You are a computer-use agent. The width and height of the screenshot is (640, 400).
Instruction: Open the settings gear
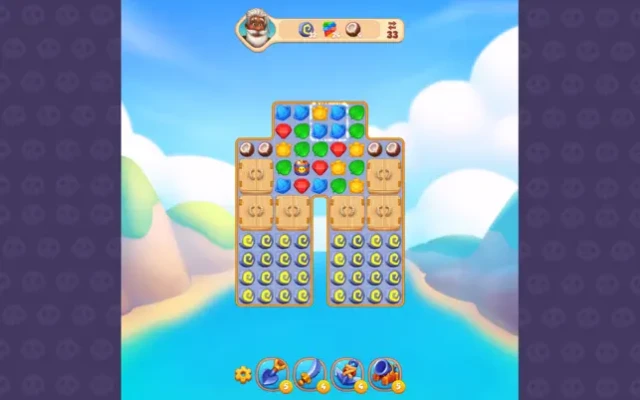[242, 374]
